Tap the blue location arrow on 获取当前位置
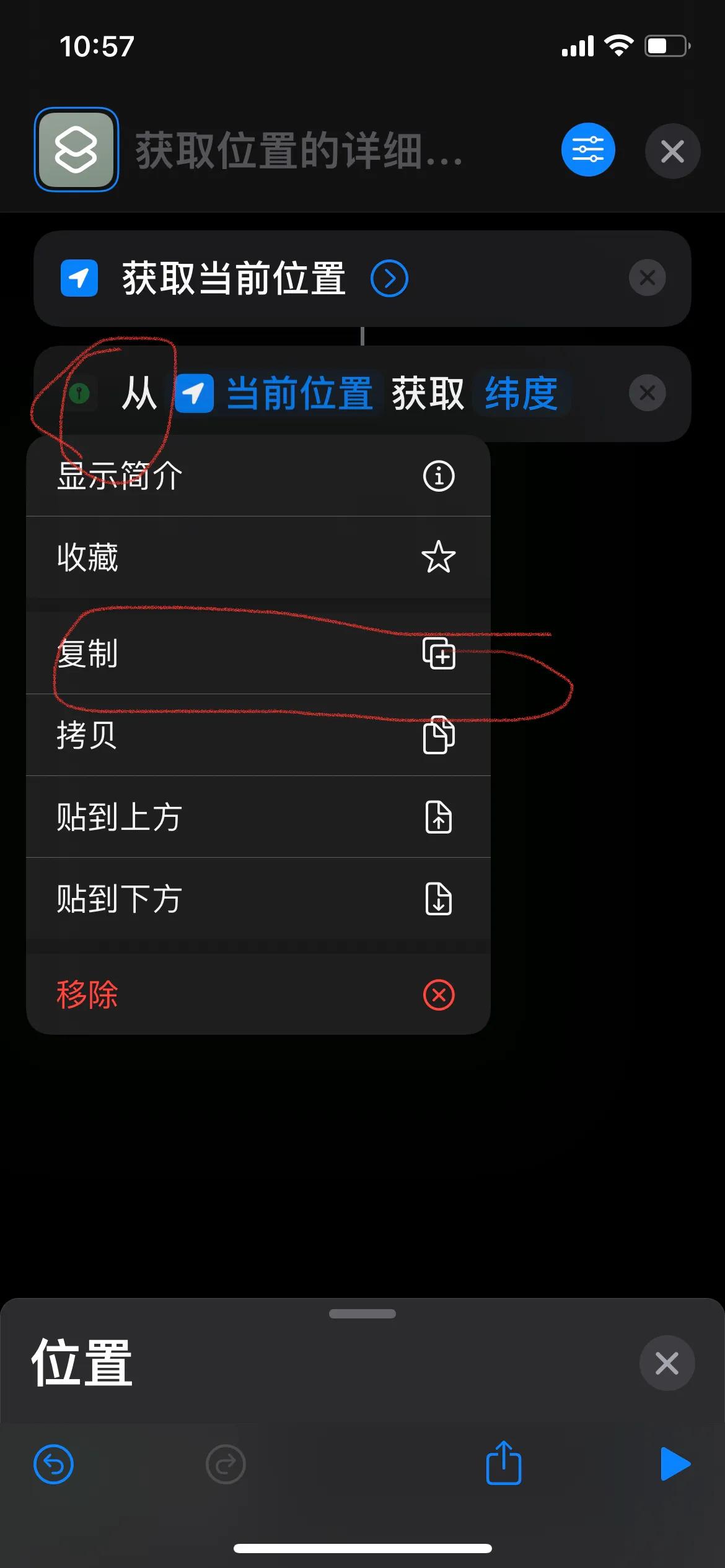 (79, 279)
